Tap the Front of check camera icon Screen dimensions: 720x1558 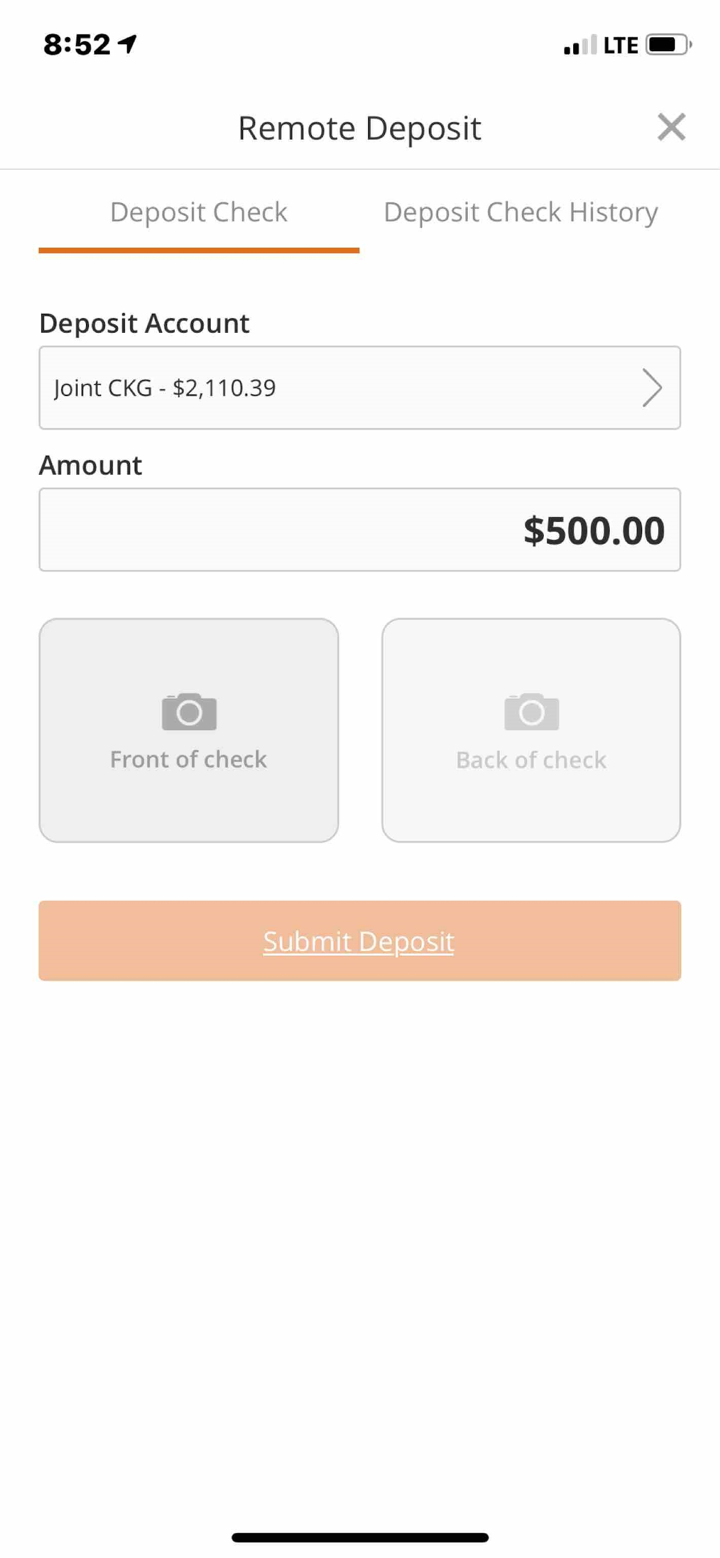[x=188, y=711]
